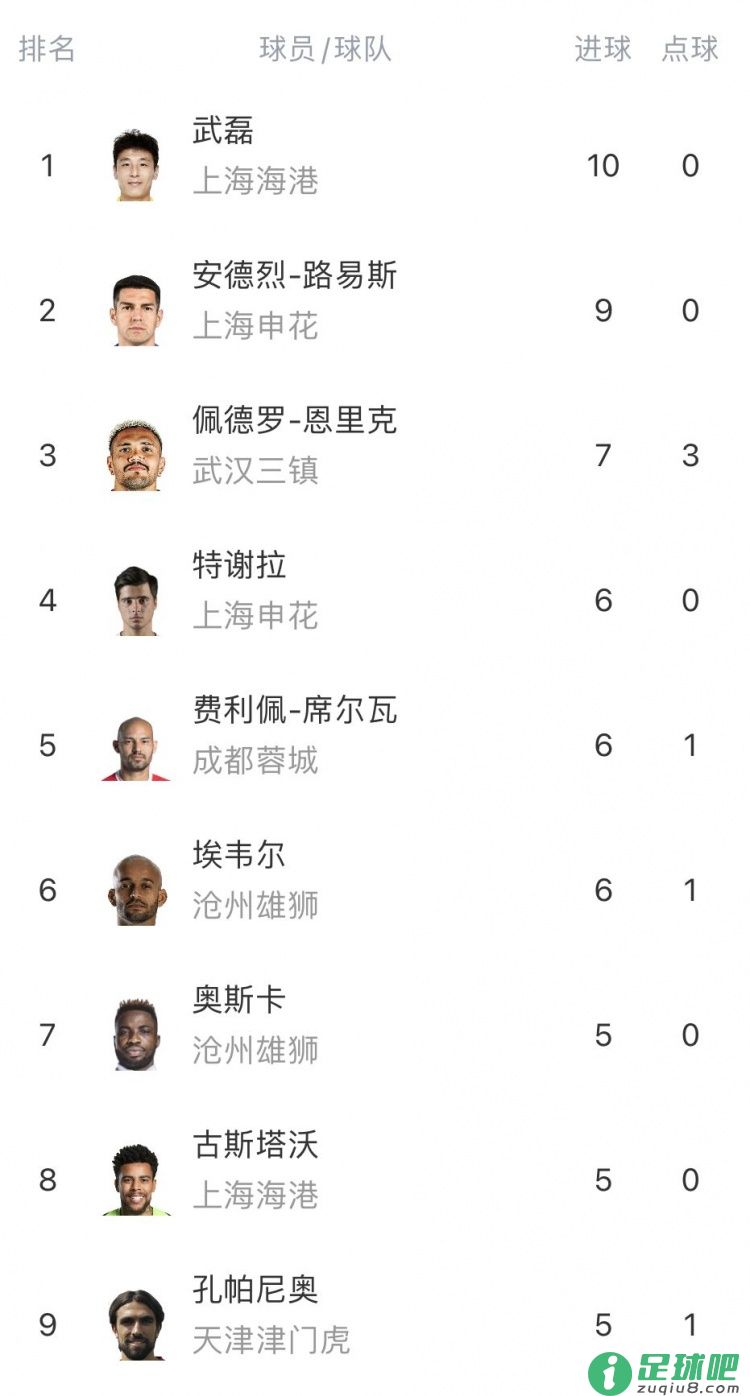Screen dimensions: 750x1396
Task: Open 费利佩-席尔瓦's player row
Action: click(375, 745)
